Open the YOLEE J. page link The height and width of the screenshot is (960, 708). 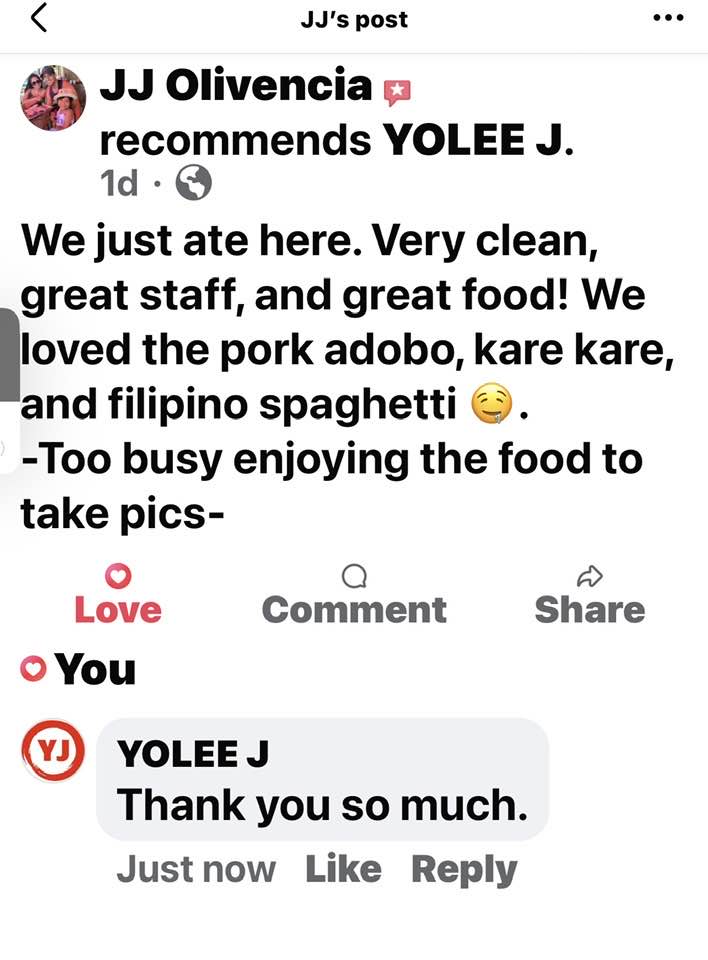[479, 140]
